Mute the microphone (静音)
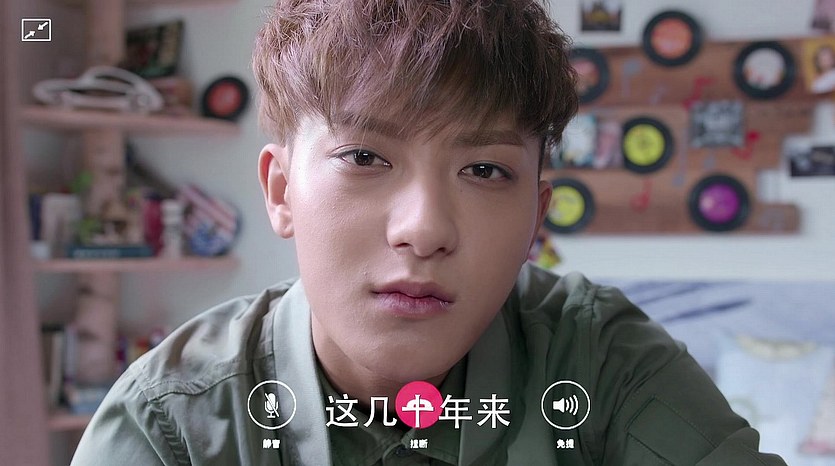835x466 pixels. tap(271, 405)
